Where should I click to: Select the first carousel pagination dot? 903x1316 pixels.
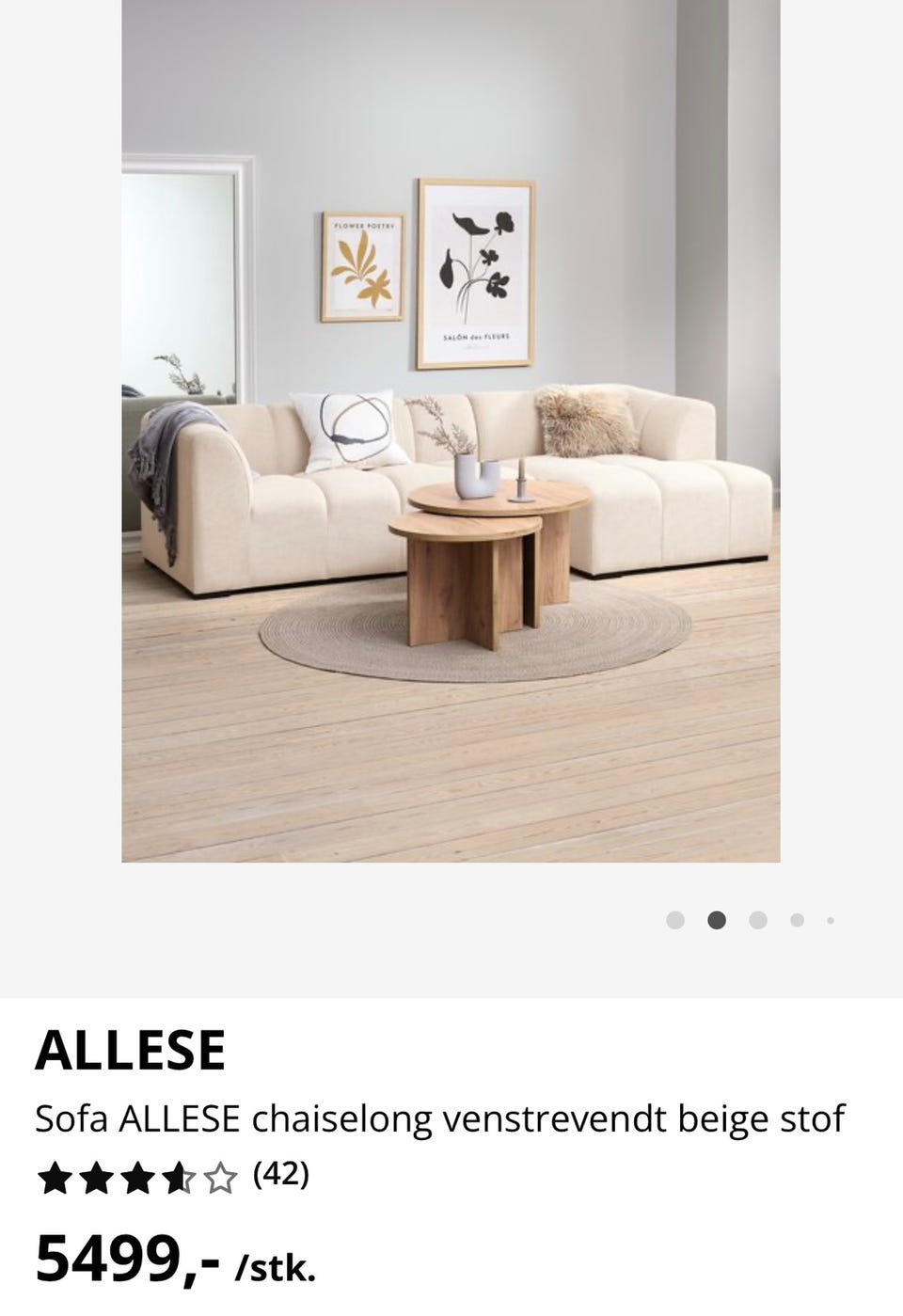coord(675,920)
